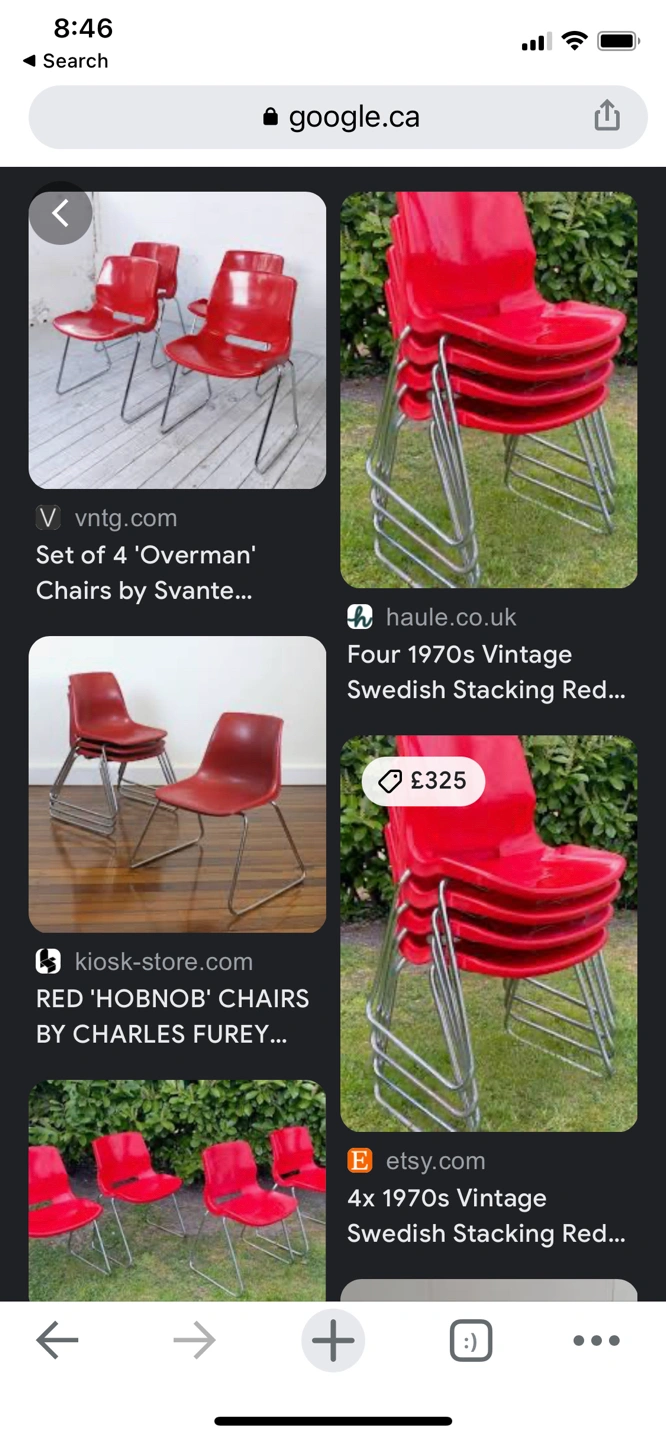Go back to the previous browser page
Screen dimensions: 666x1440
click(57, 1340)
